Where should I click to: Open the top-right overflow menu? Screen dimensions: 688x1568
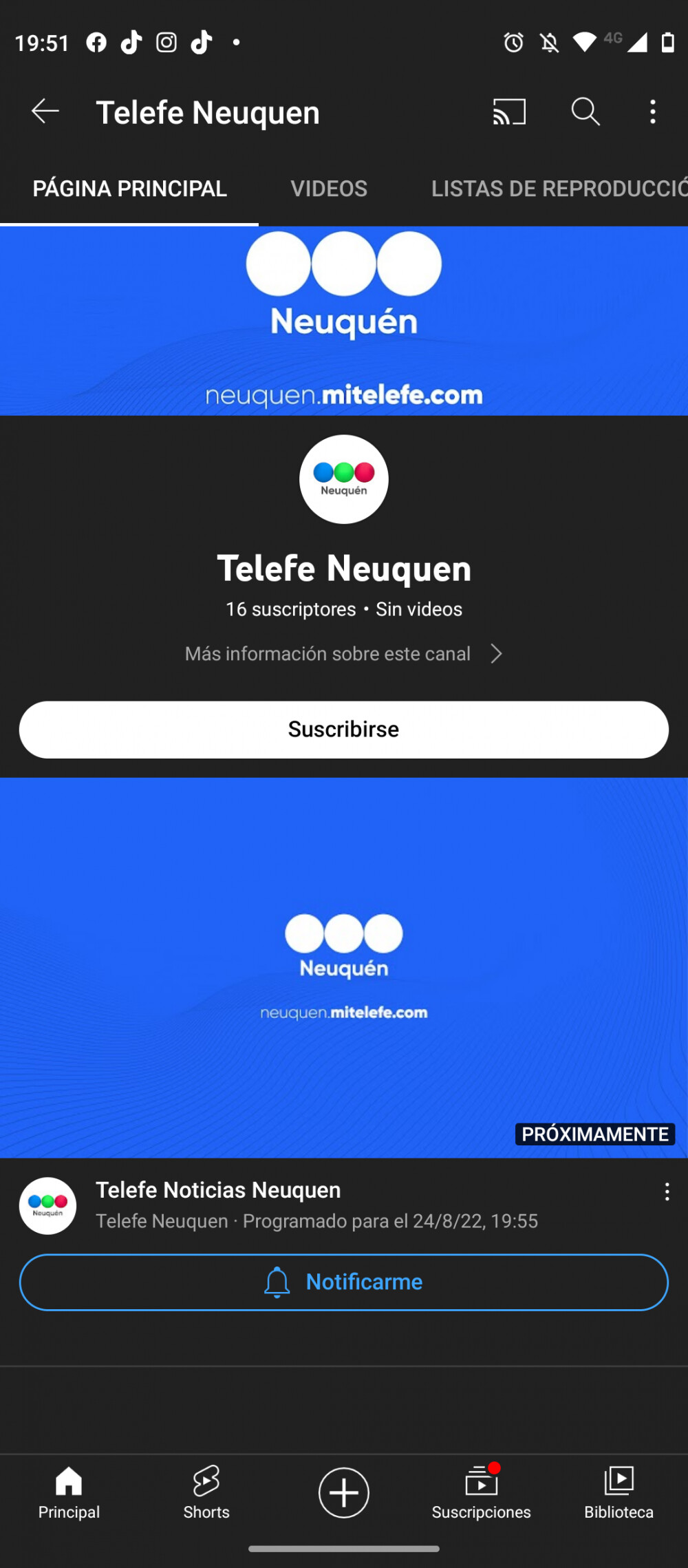point(652,112)
